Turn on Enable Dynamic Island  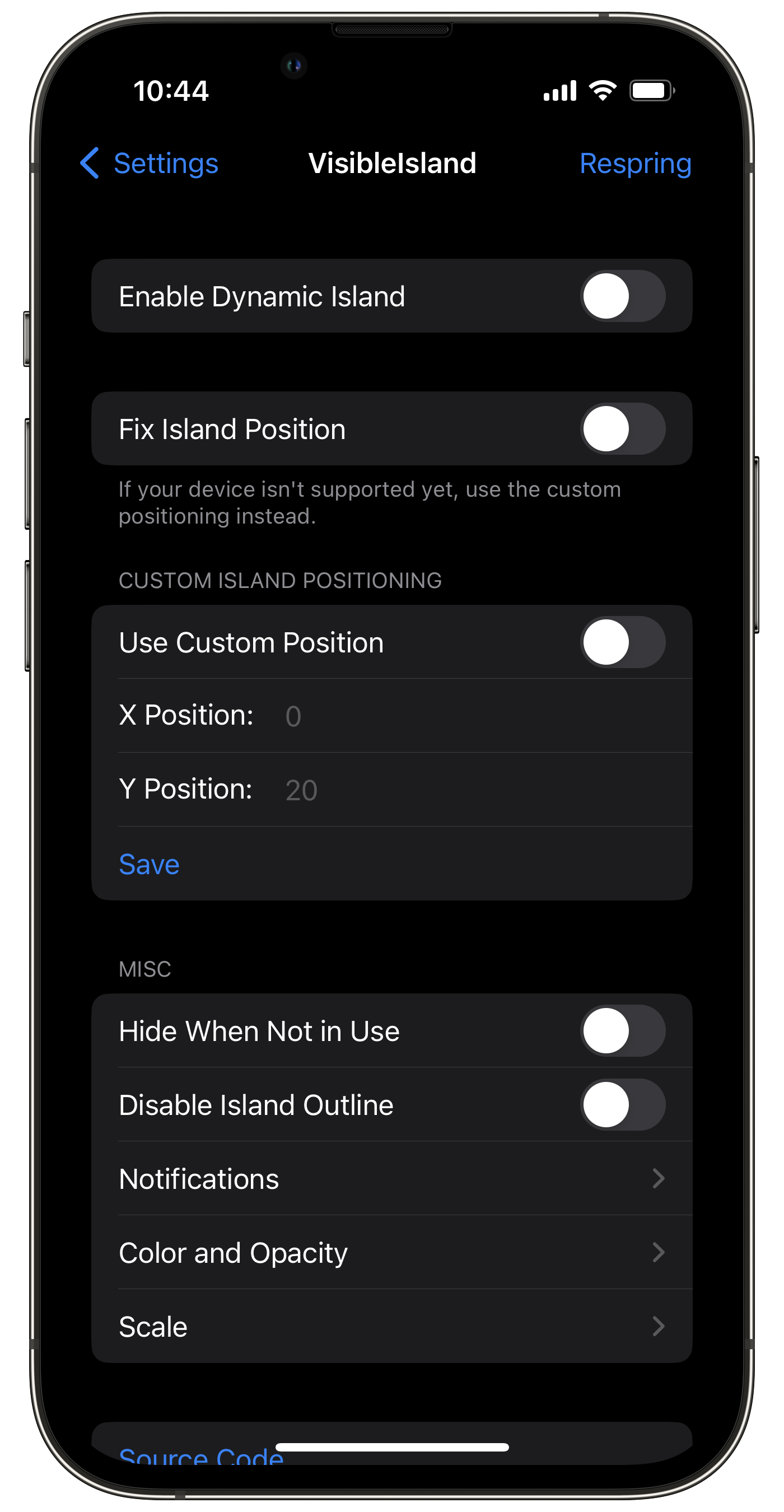(622, 296)
